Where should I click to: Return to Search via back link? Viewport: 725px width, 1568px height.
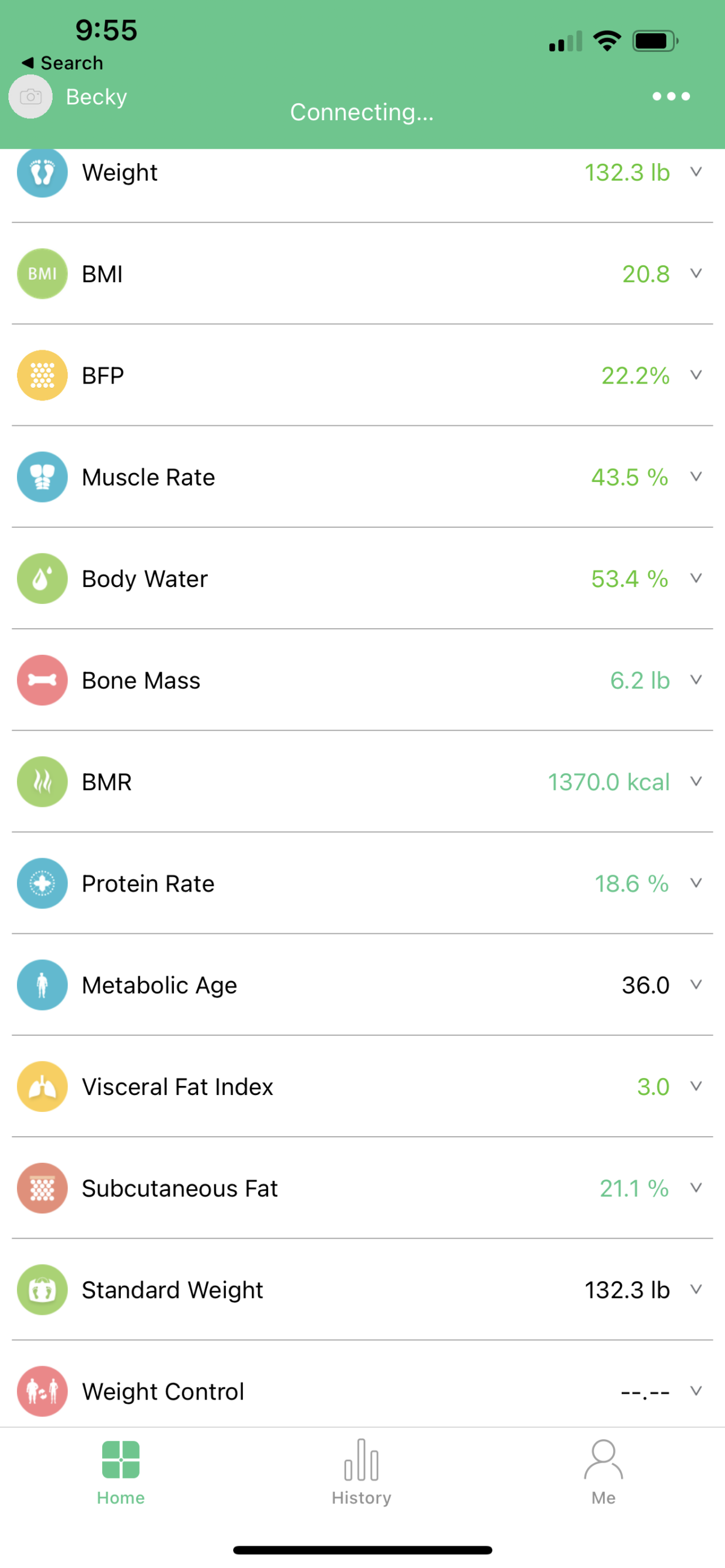tap(63, 63)
